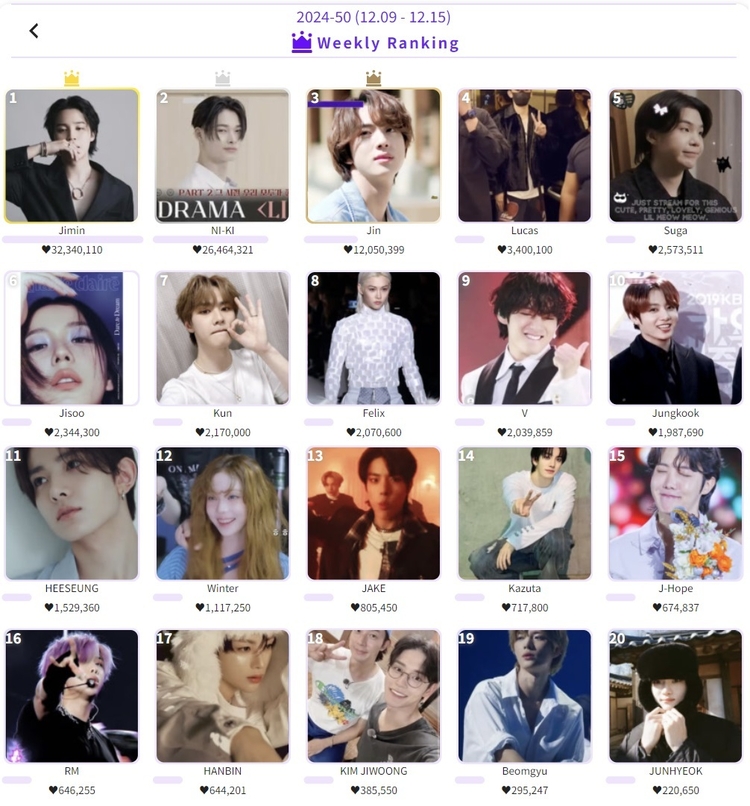
Task: View Suga's rank 5 card
Action: (x=676, y=156)
